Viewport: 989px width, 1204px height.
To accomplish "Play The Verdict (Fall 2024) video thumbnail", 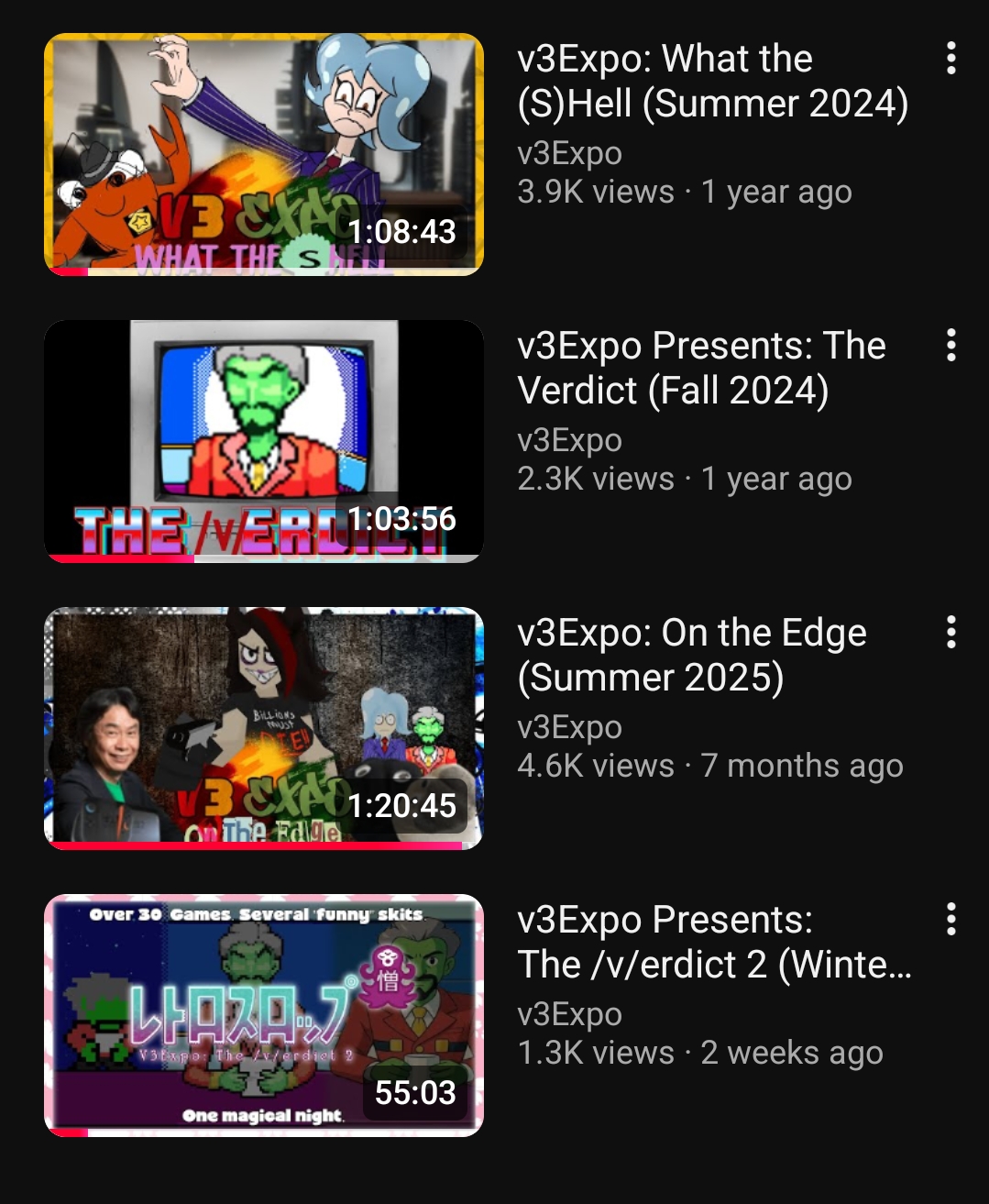I will 264,441.
